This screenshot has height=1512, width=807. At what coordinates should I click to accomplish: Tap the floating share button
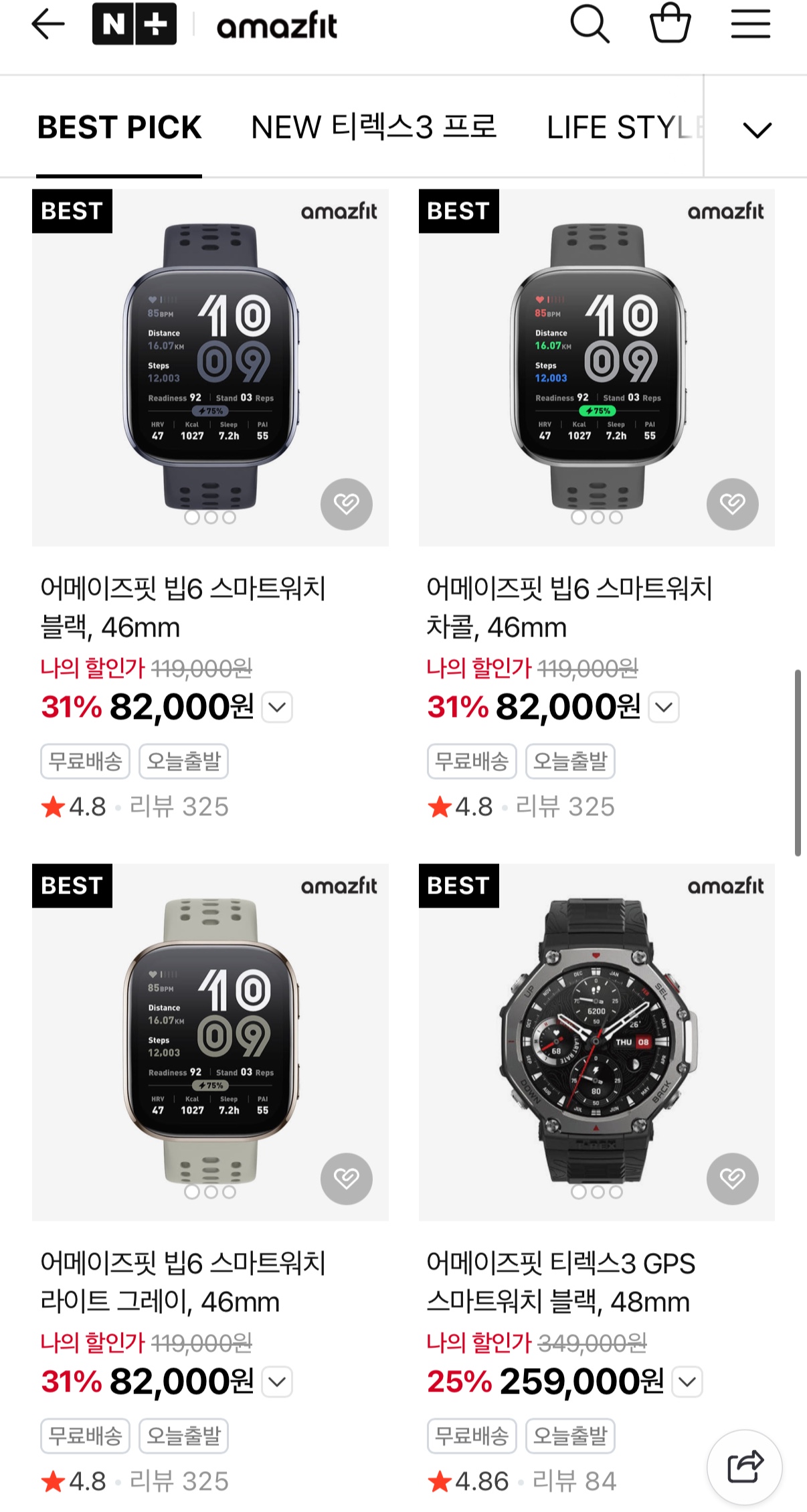(x=745, y=1467)
